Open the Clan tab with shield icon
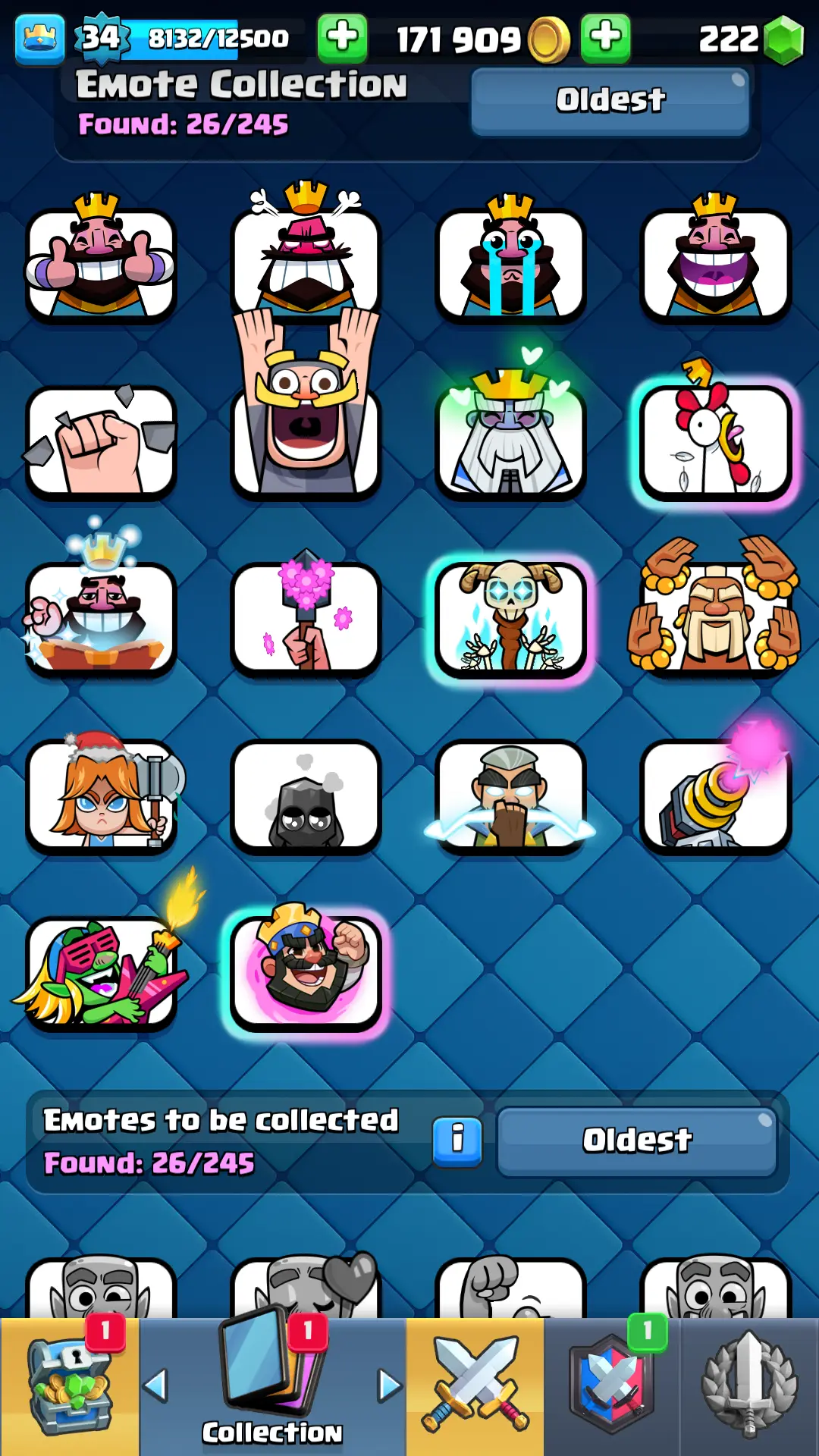819x1456 pixels. [x=613, y=1386]
